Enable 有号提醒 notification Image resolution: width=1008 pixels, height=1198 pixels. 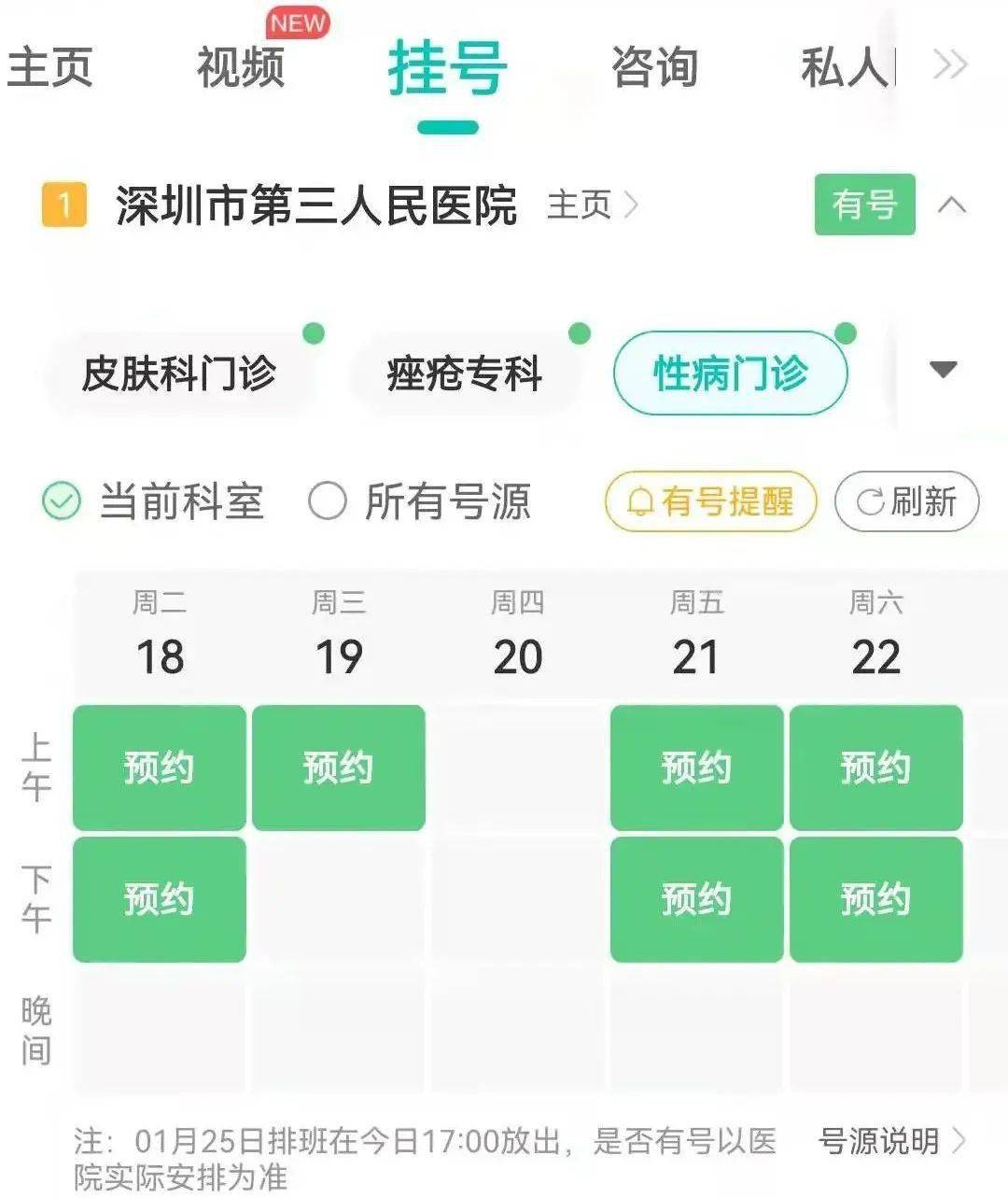(x=711, y=501)
